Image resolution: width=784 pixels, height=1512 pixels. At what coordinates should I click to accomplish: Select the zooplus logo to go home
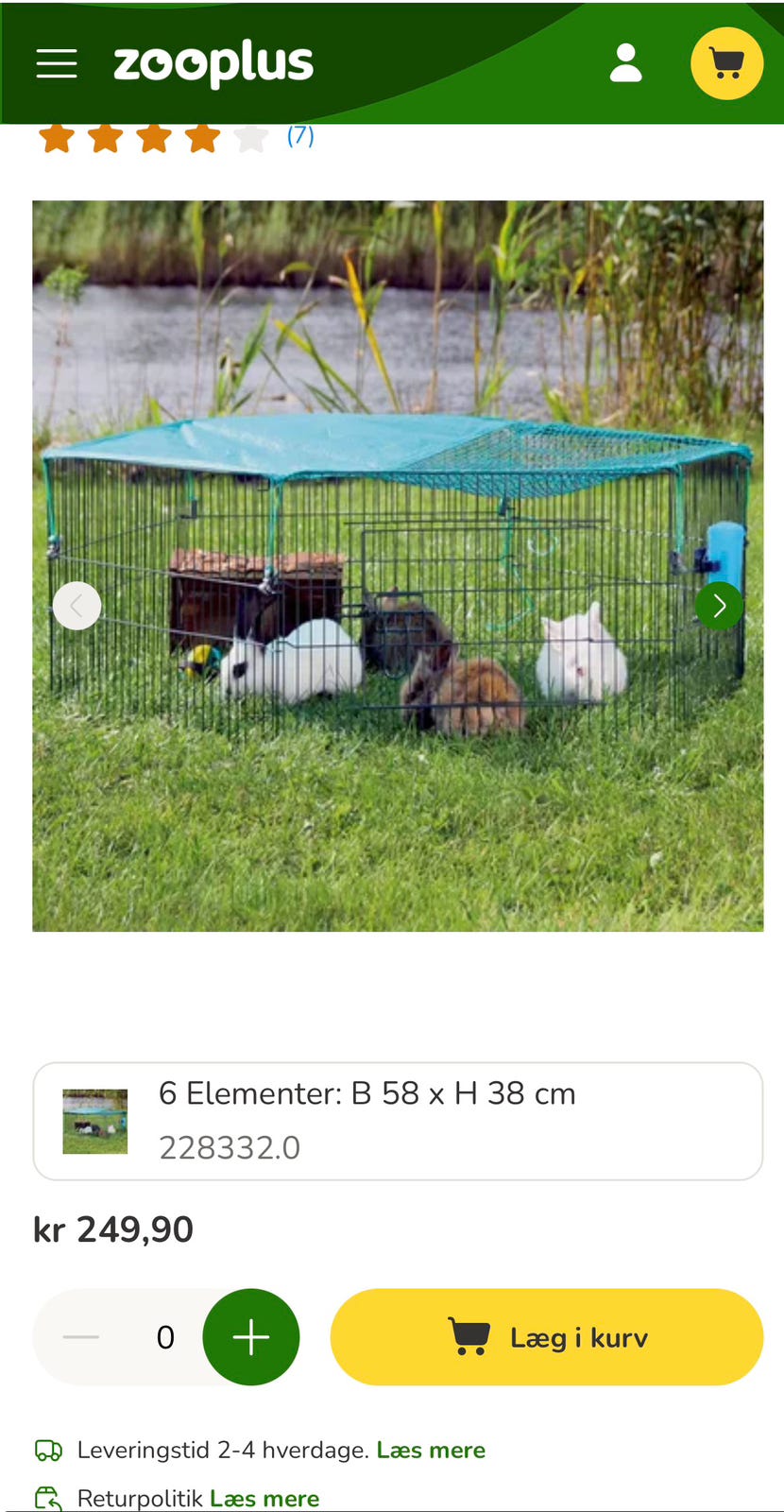(213, 63)
